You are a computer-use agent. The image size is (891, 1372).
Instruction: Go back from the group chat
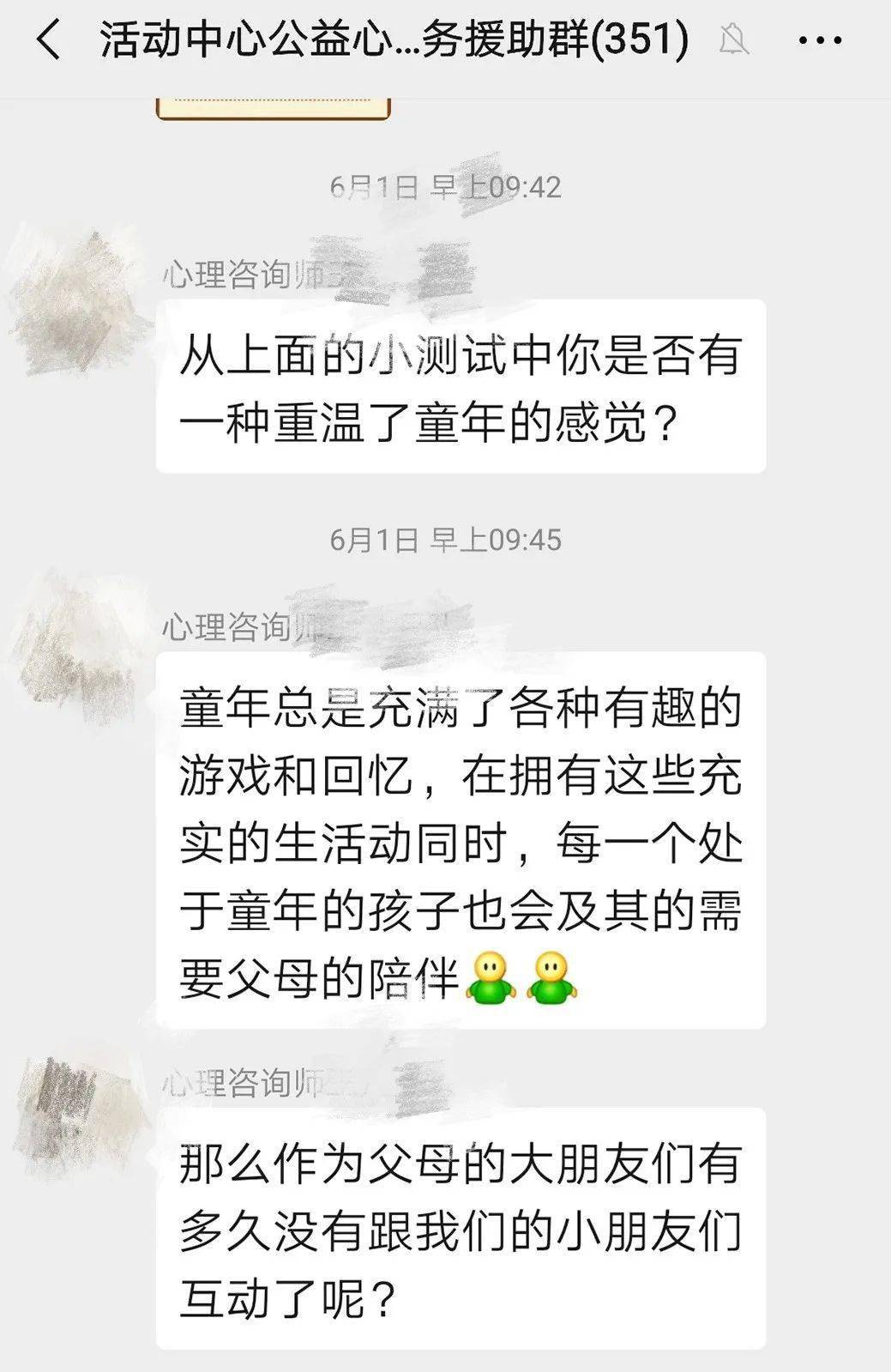click(49, 40)
